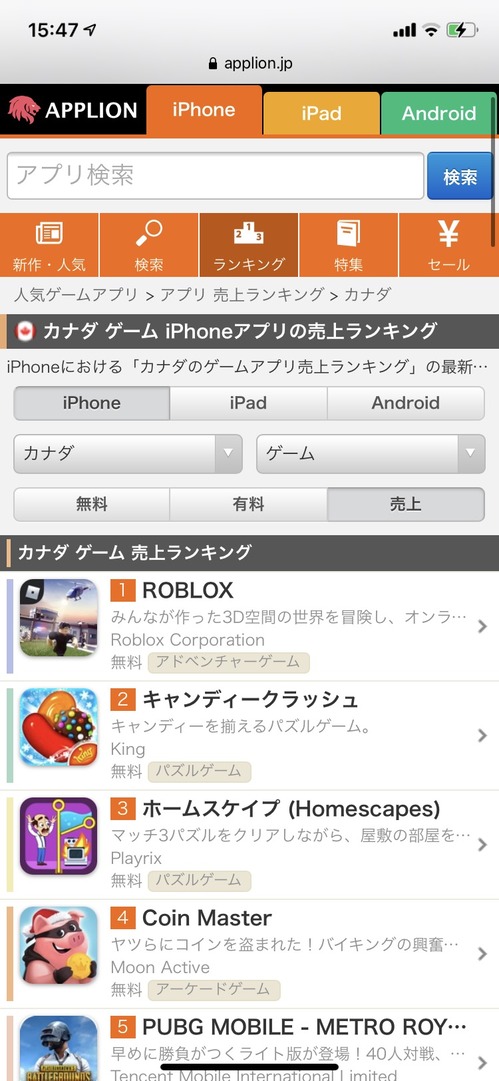499x1081 pixels.
Task: Open the PUBG MOBILE entry
Action: 250,1045
